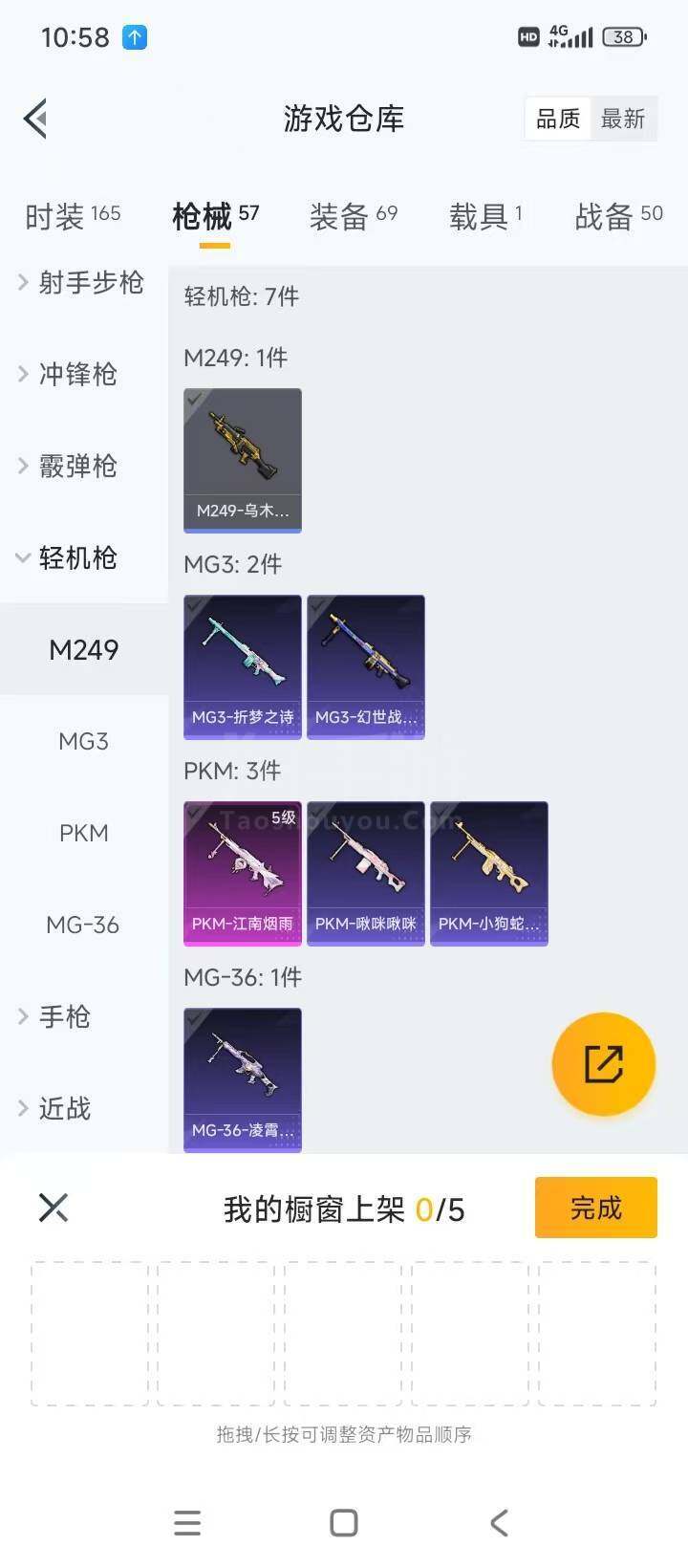Expand the 冲锋枪 category
Image resolution: width=688 pixels, height=1568 pixels.
pyautogui.click(x=78, y=374)
